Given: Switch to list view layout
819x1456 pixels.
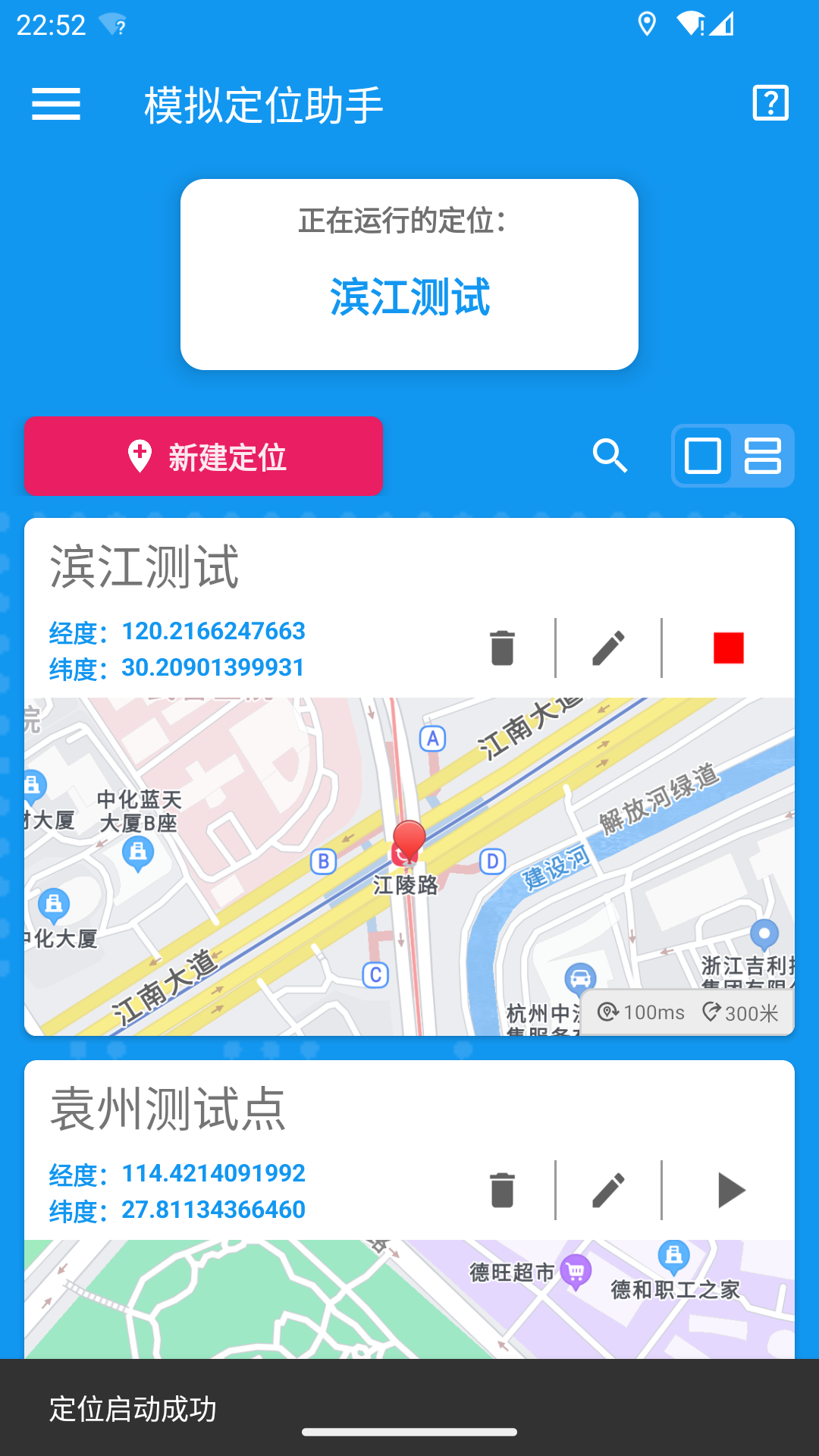Looking at the screenshot, I should tap(763, 456).
